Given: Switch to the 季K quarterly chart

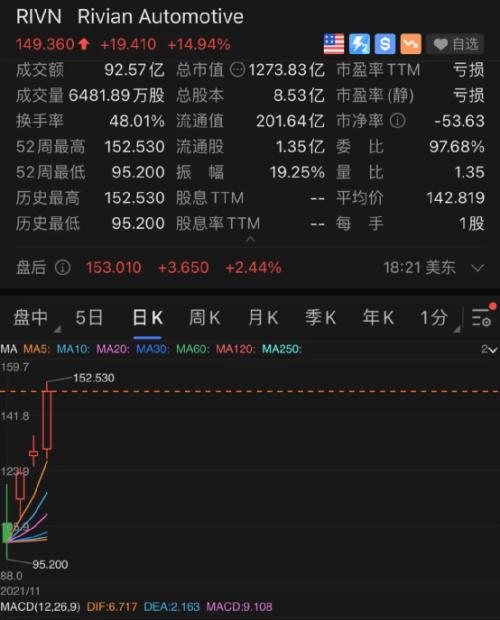Looking at the screenshot, I should (320, 318).
